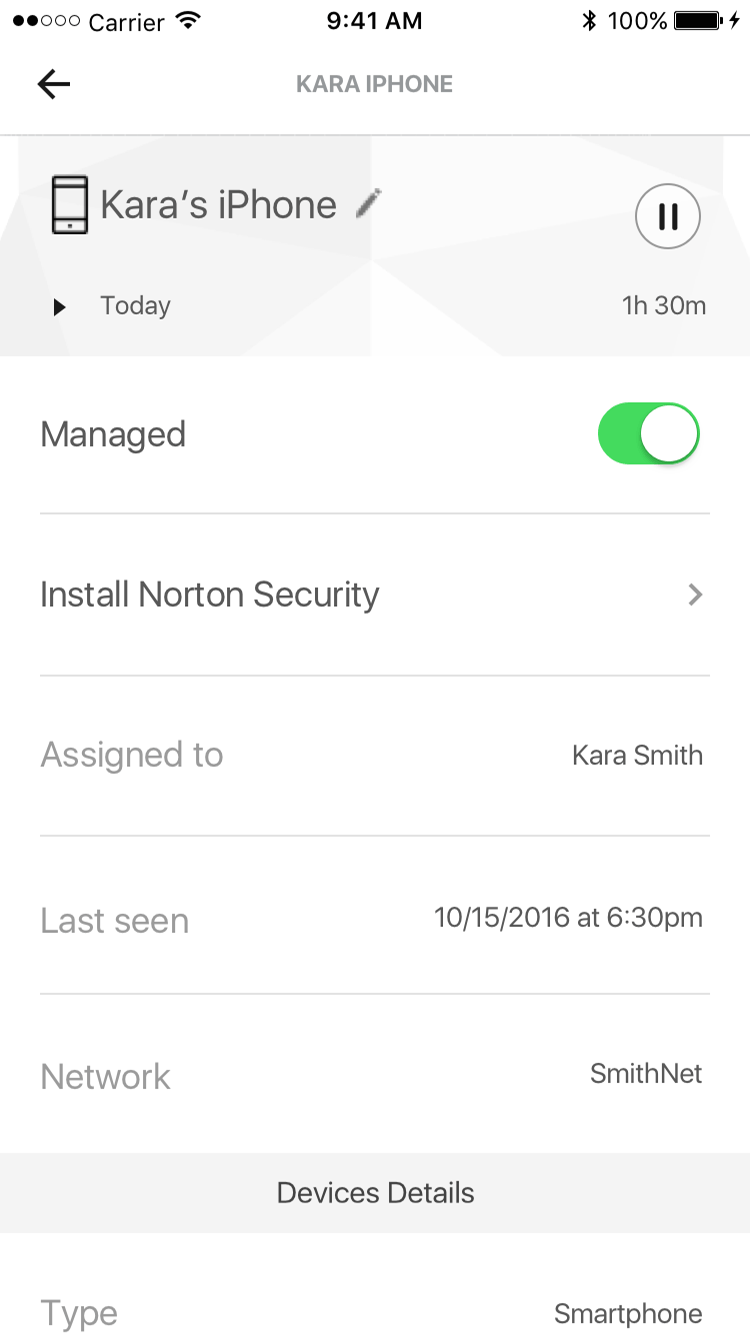Viewport: 750px width, 1334px height.
Task: Open Install Norton Security
Action: [x=375, y=595]
